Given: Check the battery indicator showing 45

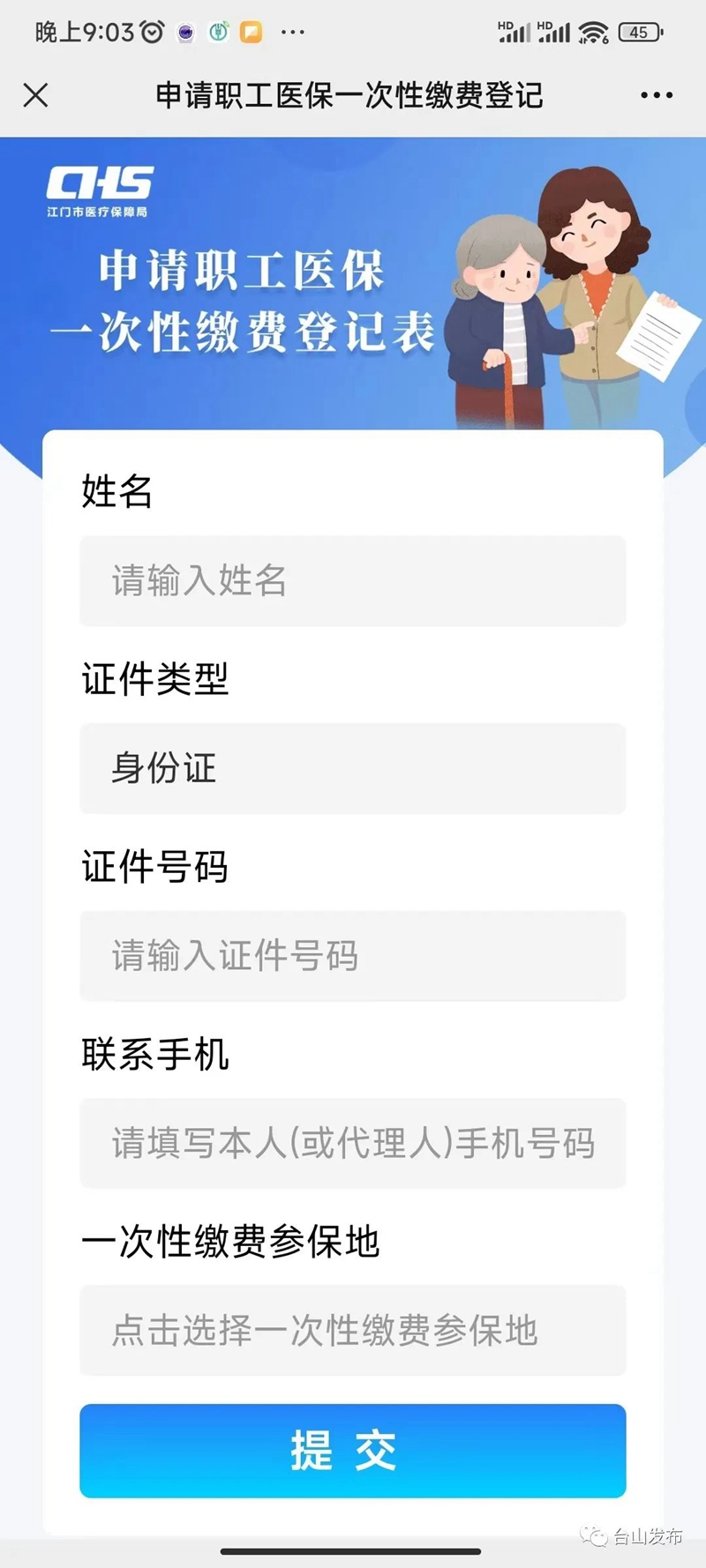Looking at the screenshot, I should (642, 32).
